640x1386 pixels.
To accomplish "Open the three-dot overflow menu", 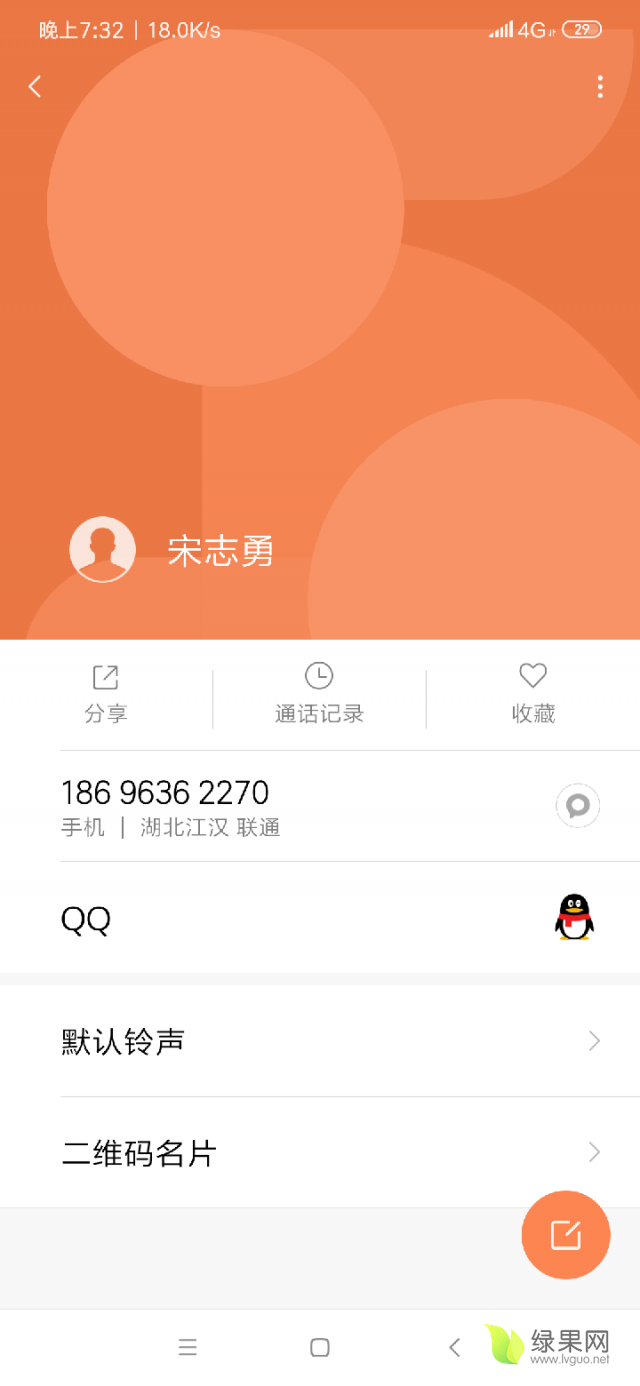I will tap(599, 87).
